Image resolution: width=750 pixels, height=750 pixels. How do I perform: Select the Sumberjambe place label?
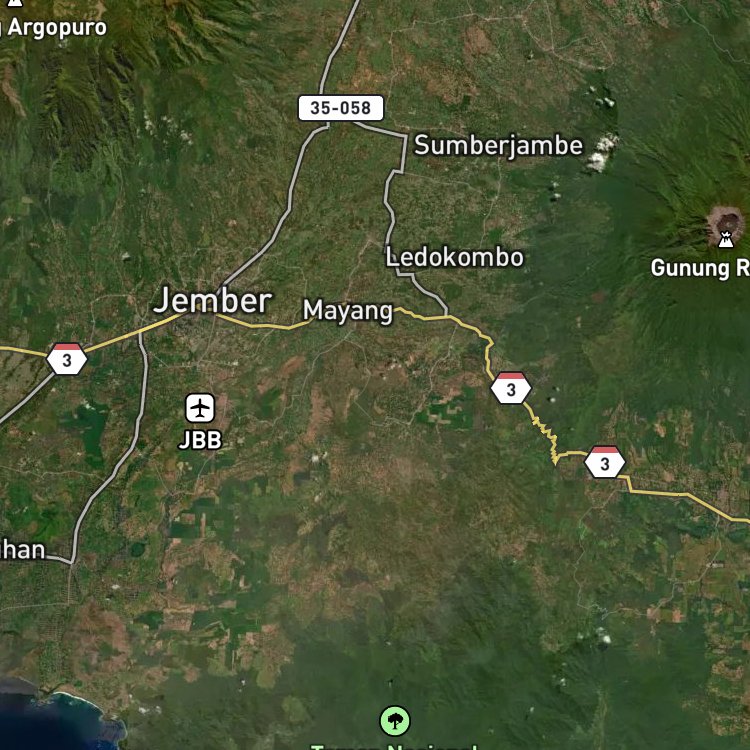click(x=498, y=145)
